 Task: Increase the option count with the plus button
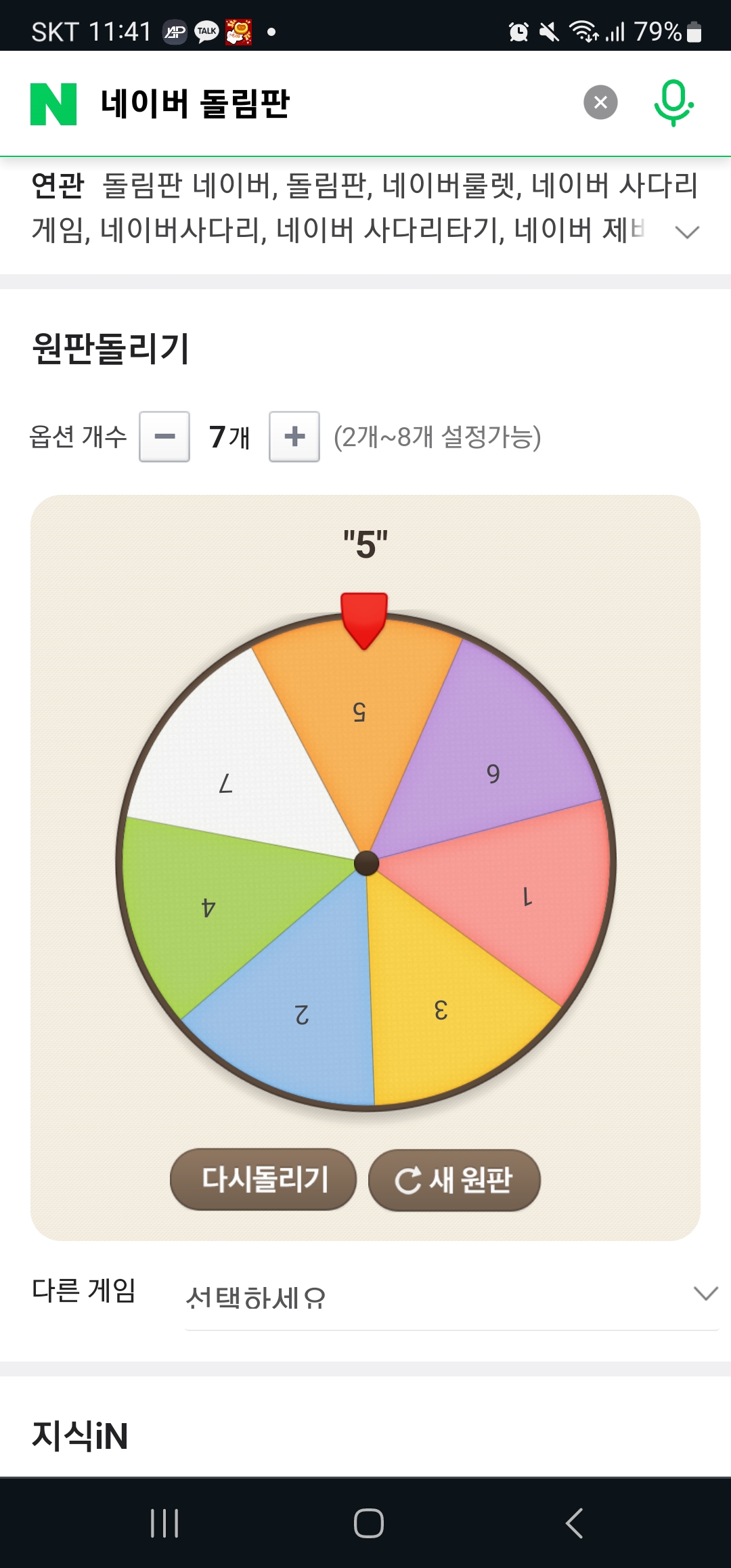pos(294,437)
